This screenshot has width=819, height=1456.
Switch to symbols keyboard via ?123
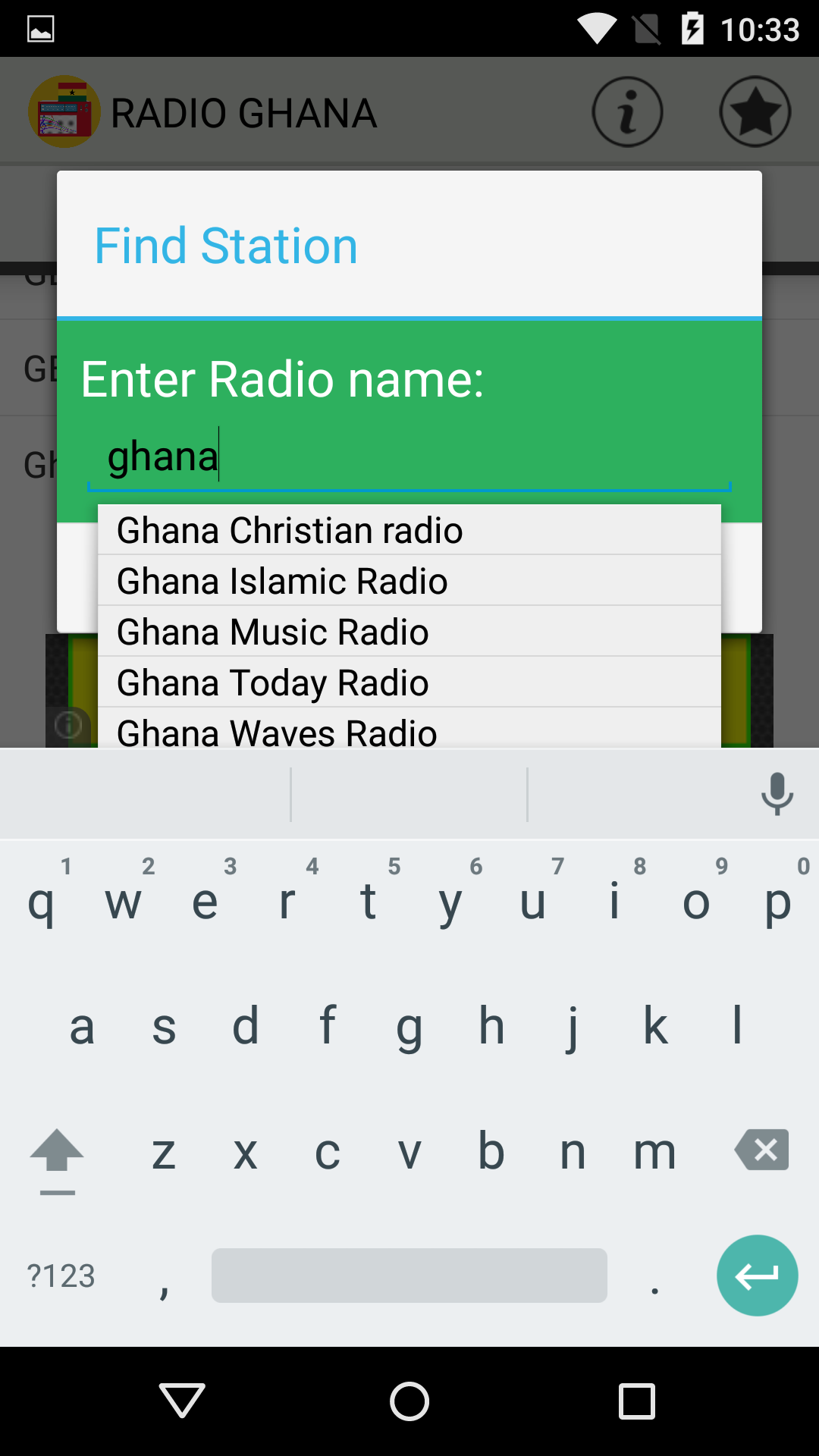[x=61, y=1276]
